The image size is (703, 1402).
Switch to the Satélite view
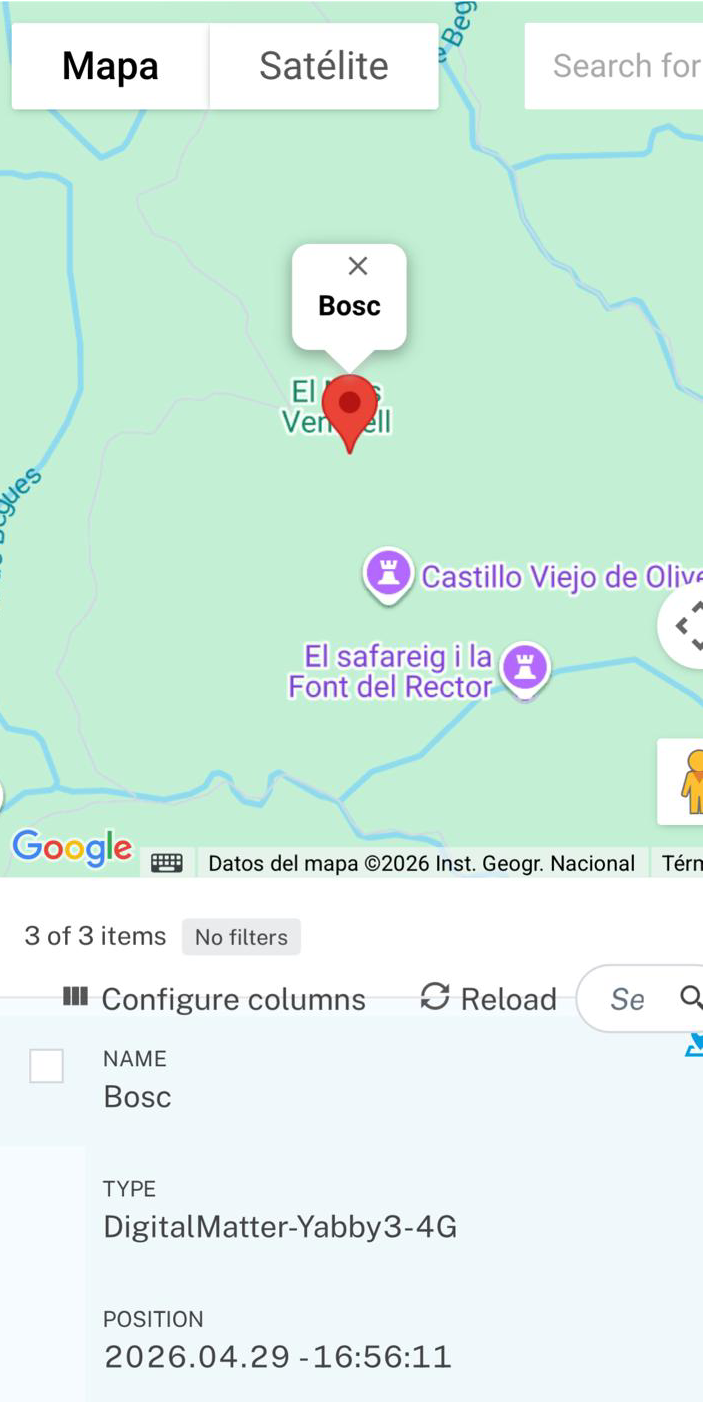click(324, 66)
